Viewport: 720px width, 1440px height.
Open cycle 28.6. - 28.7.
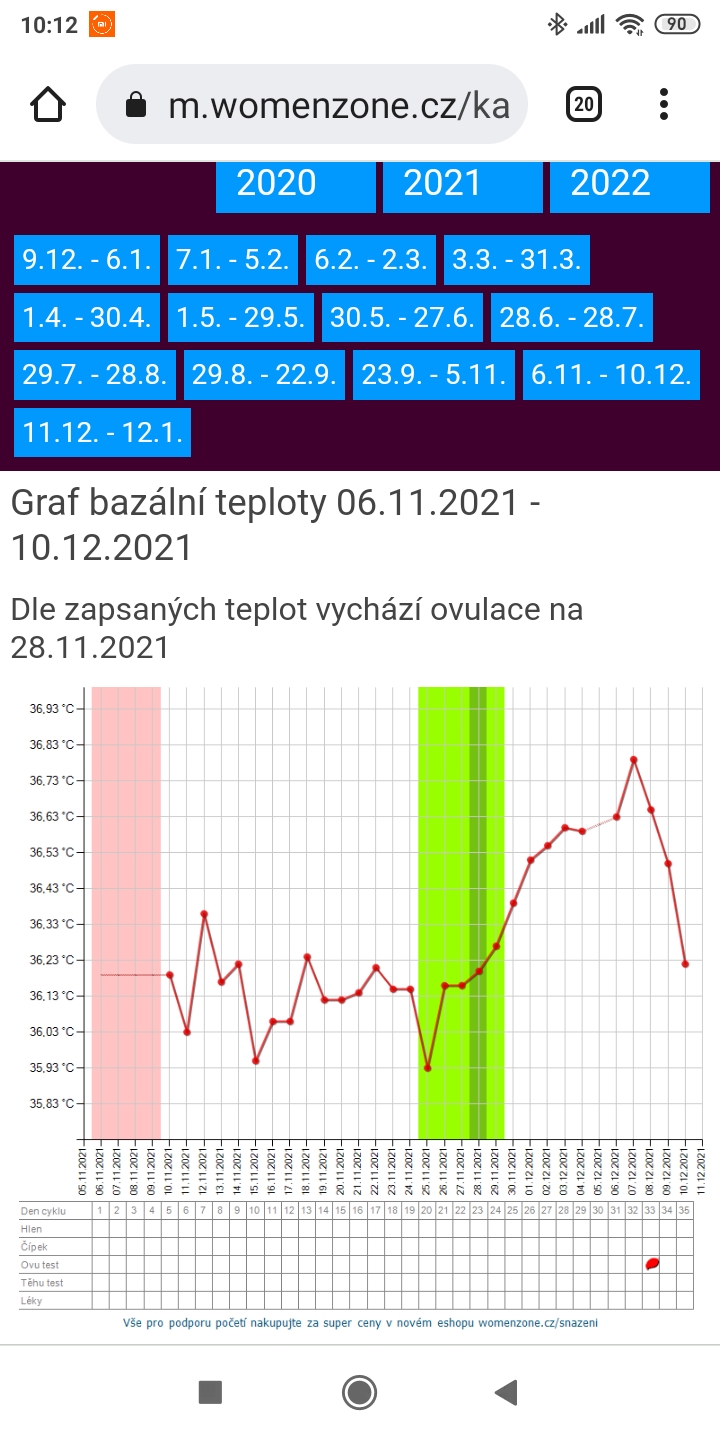coord(571,318)
